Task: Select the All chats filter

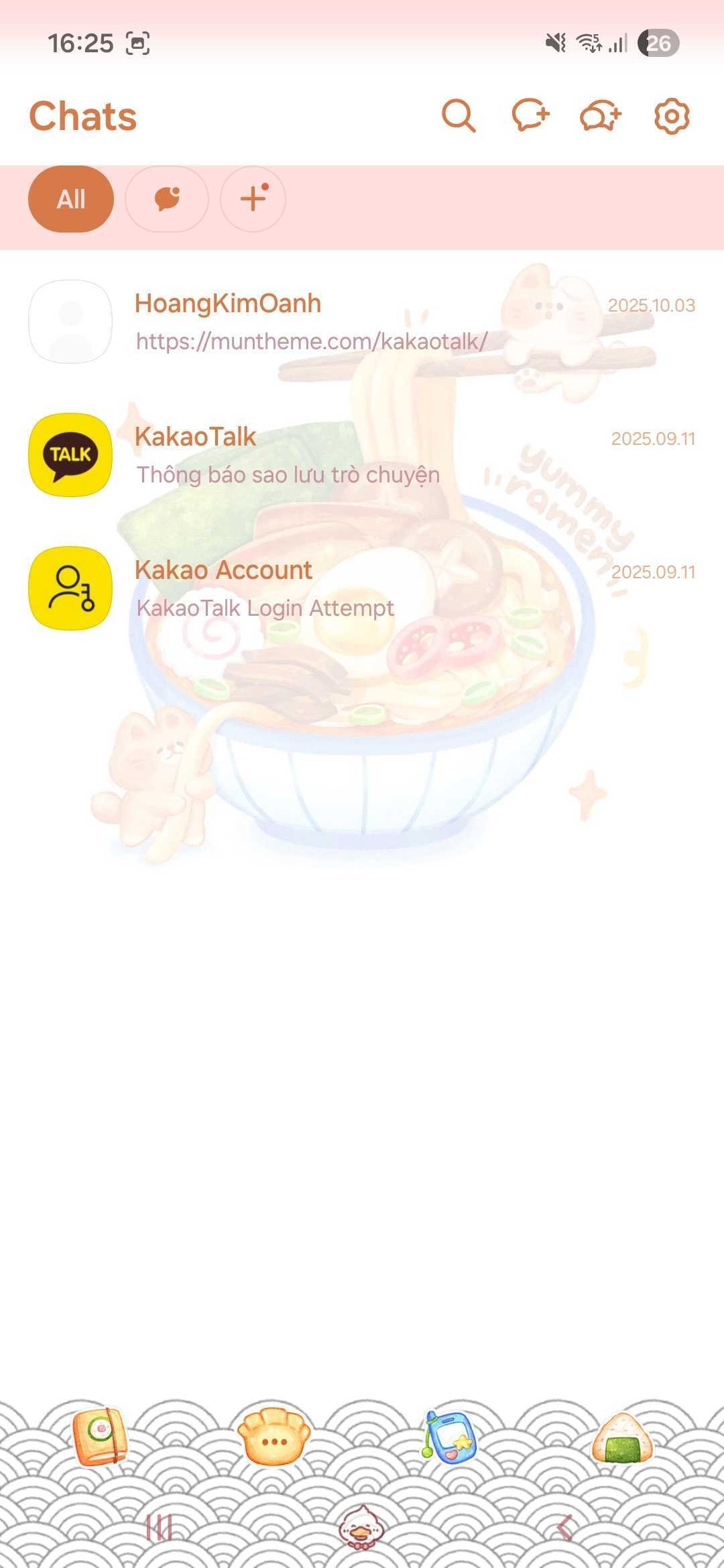Action: [71, 199]
